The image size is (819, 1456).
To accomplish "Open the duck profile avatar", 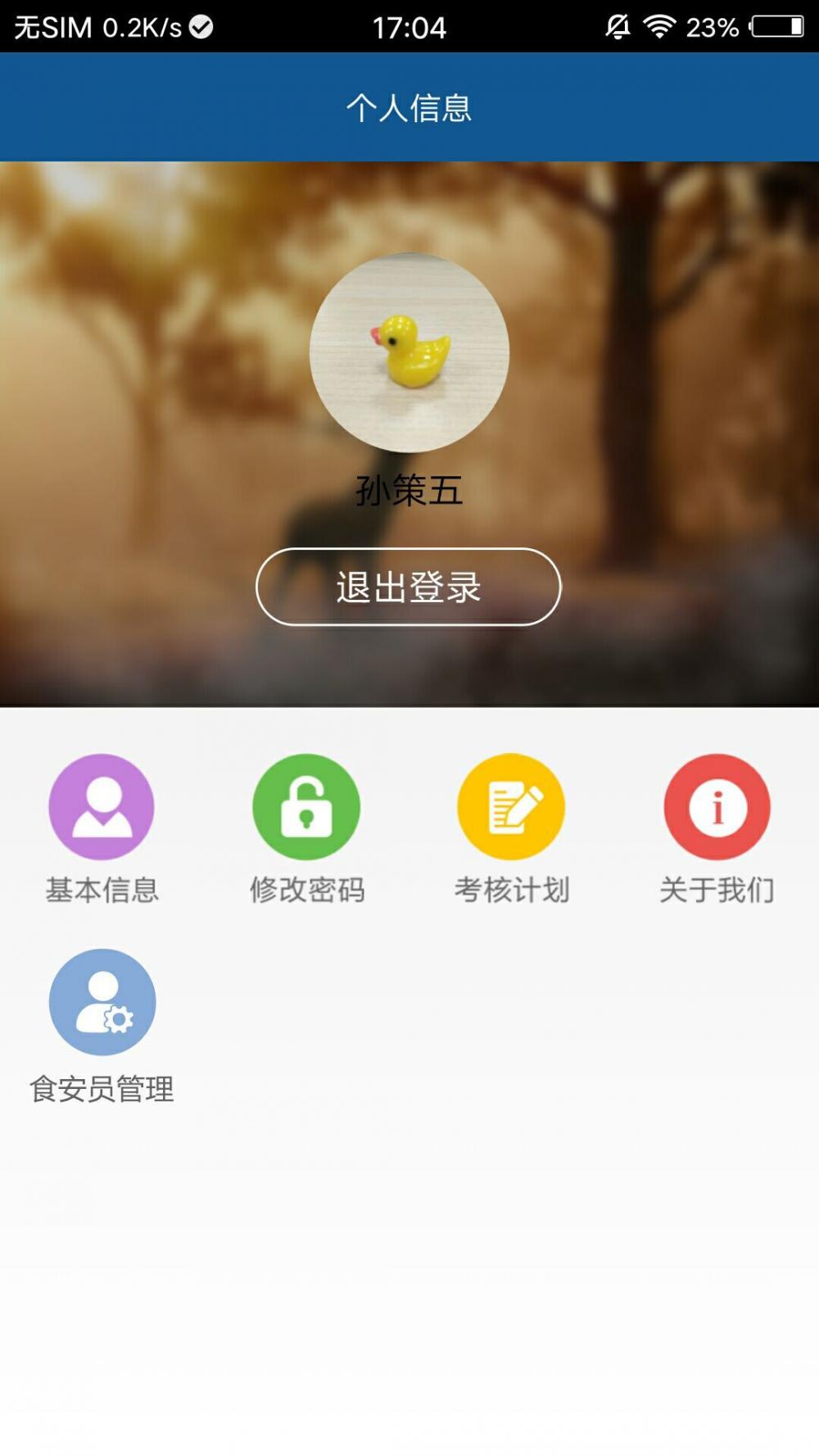I will 409,352.
